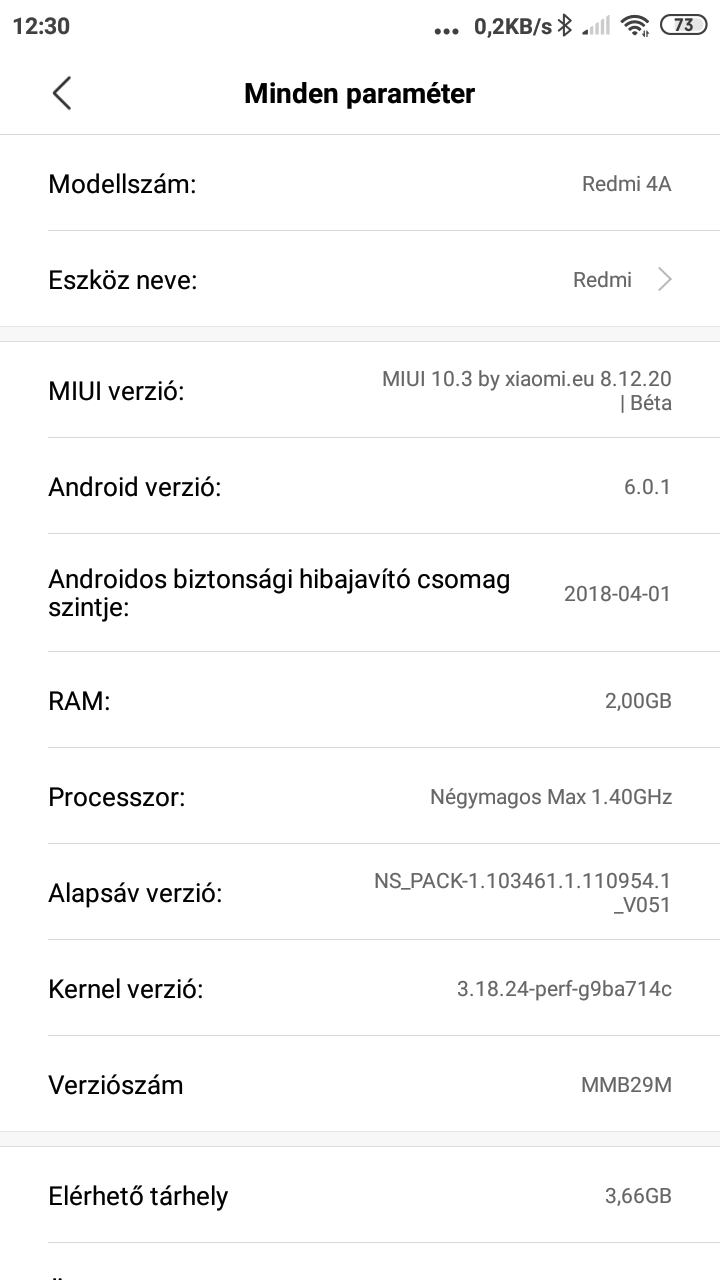Tap the Kernel verzió row
Screen dimensions: 720x1280
pyautogui.click(x=360, y=990)
